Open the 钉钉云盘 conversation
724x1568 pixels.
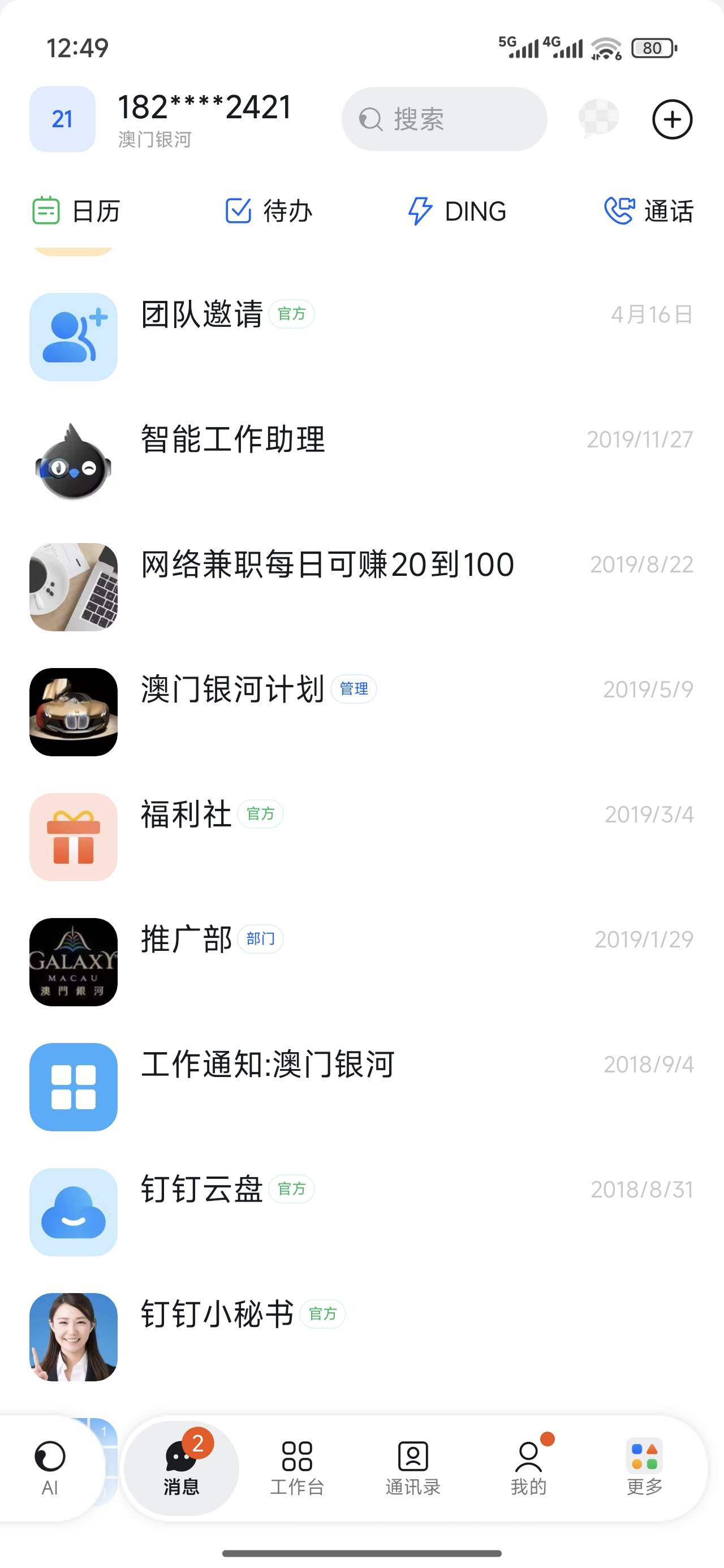pyautogui.click(x=361, y=1211)
